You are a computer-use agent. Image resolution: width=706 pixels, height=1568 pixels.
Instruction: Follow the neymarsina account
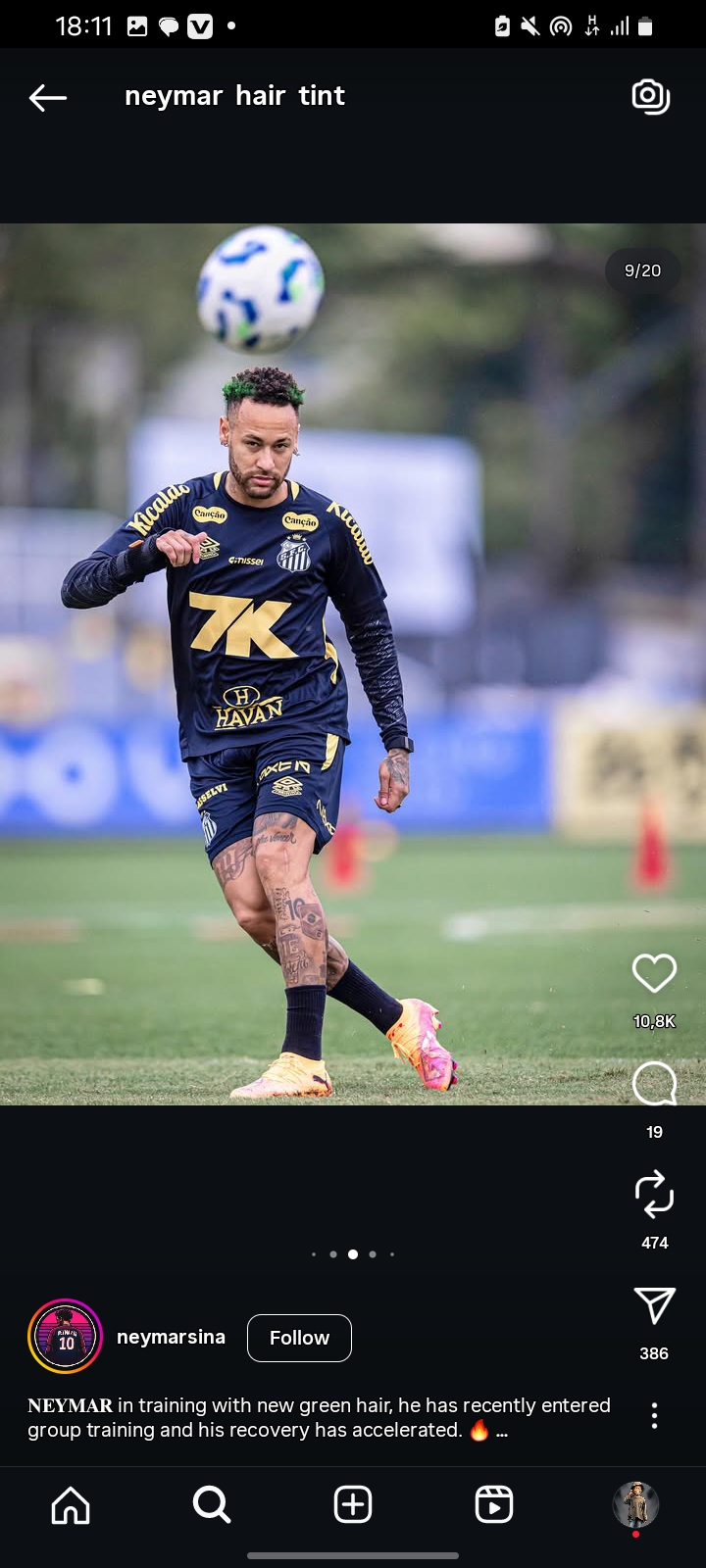(x=299, y=1338)
